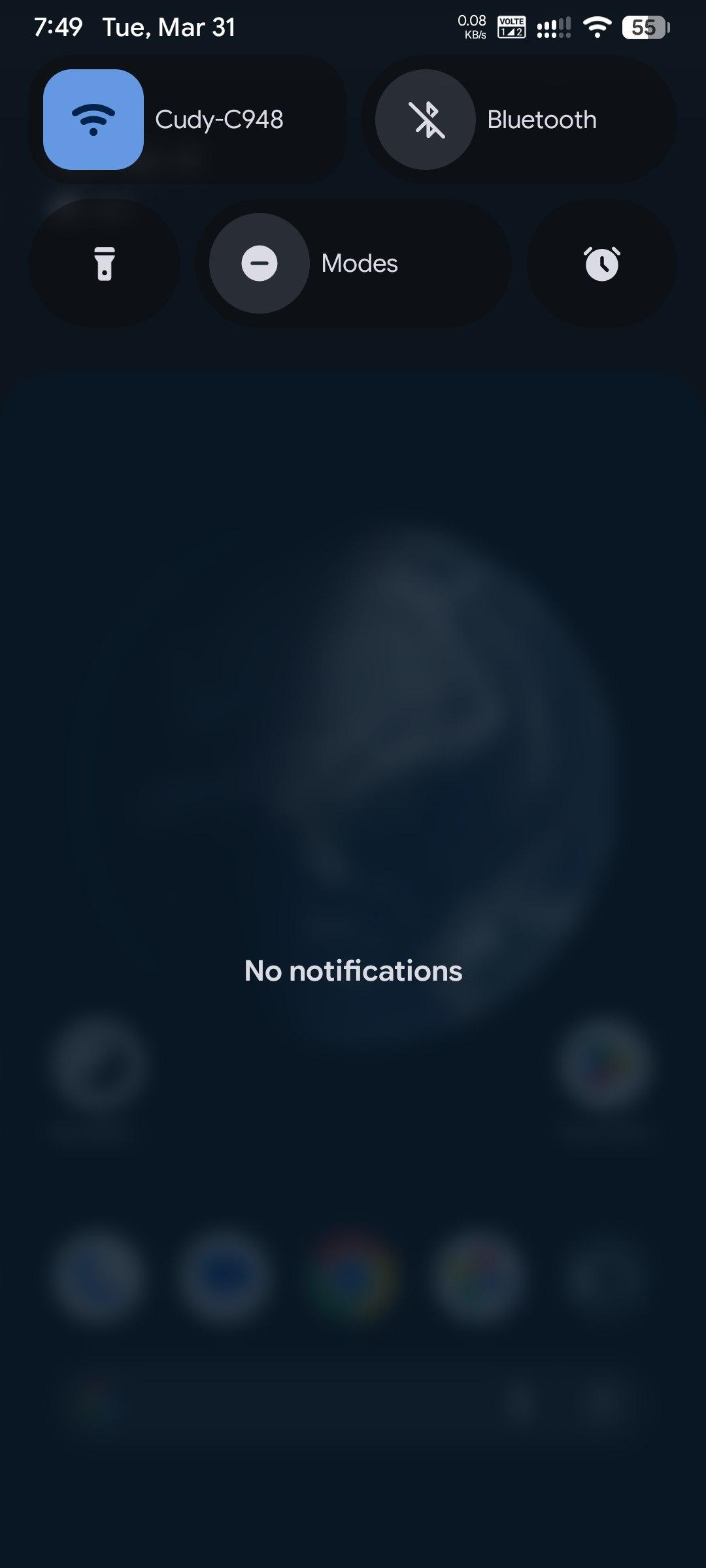Open the alarm clock tile
The width and height of the screenshot is (706, 1568).
(x=601, y=263)
